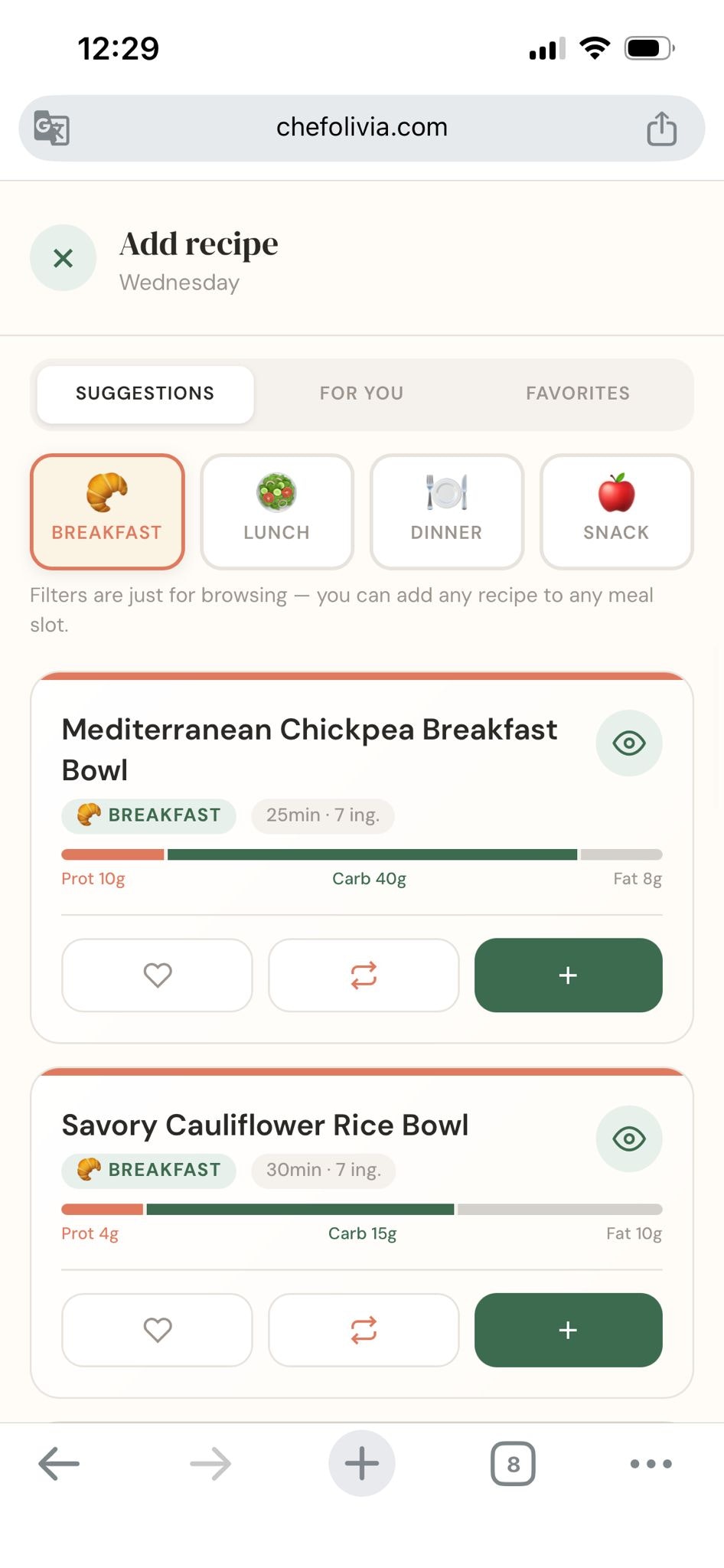724x1568 pixels.
Task: Go back to the previous page
Action: click(59, 1464)
